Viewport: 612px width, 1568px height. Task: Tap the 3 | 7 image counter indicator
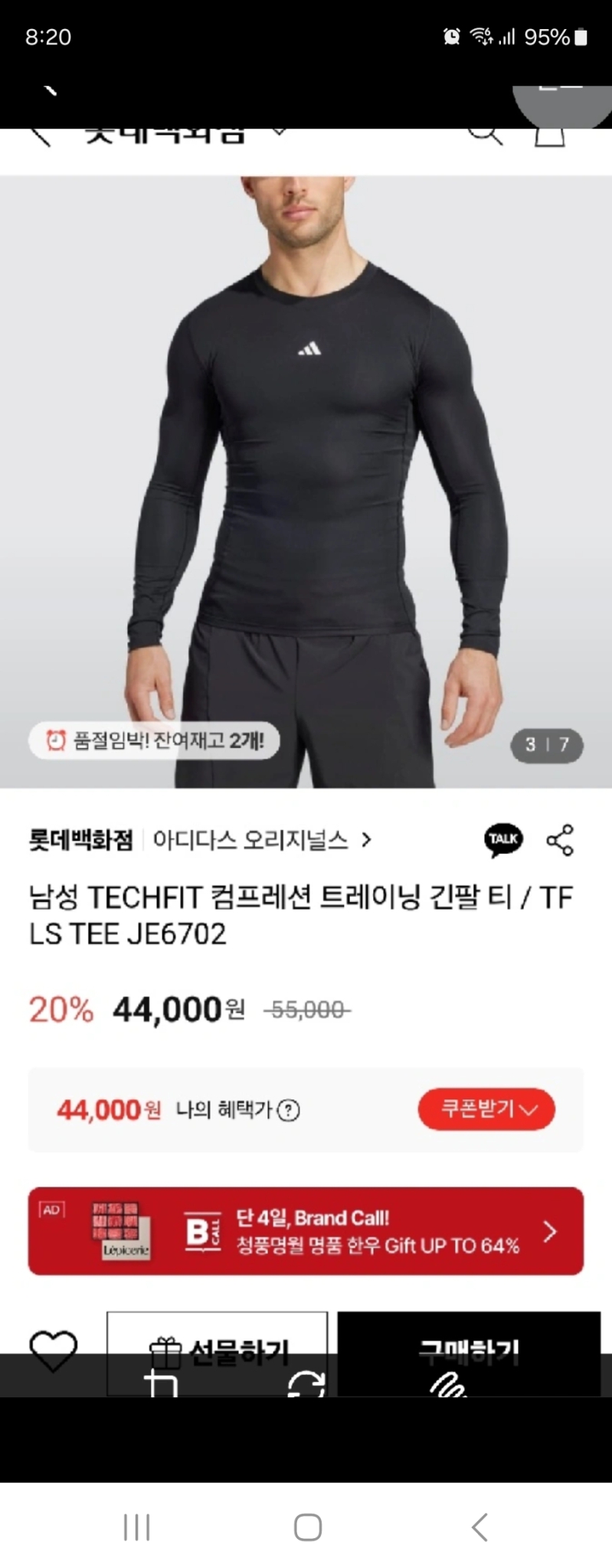pos(546,745)
